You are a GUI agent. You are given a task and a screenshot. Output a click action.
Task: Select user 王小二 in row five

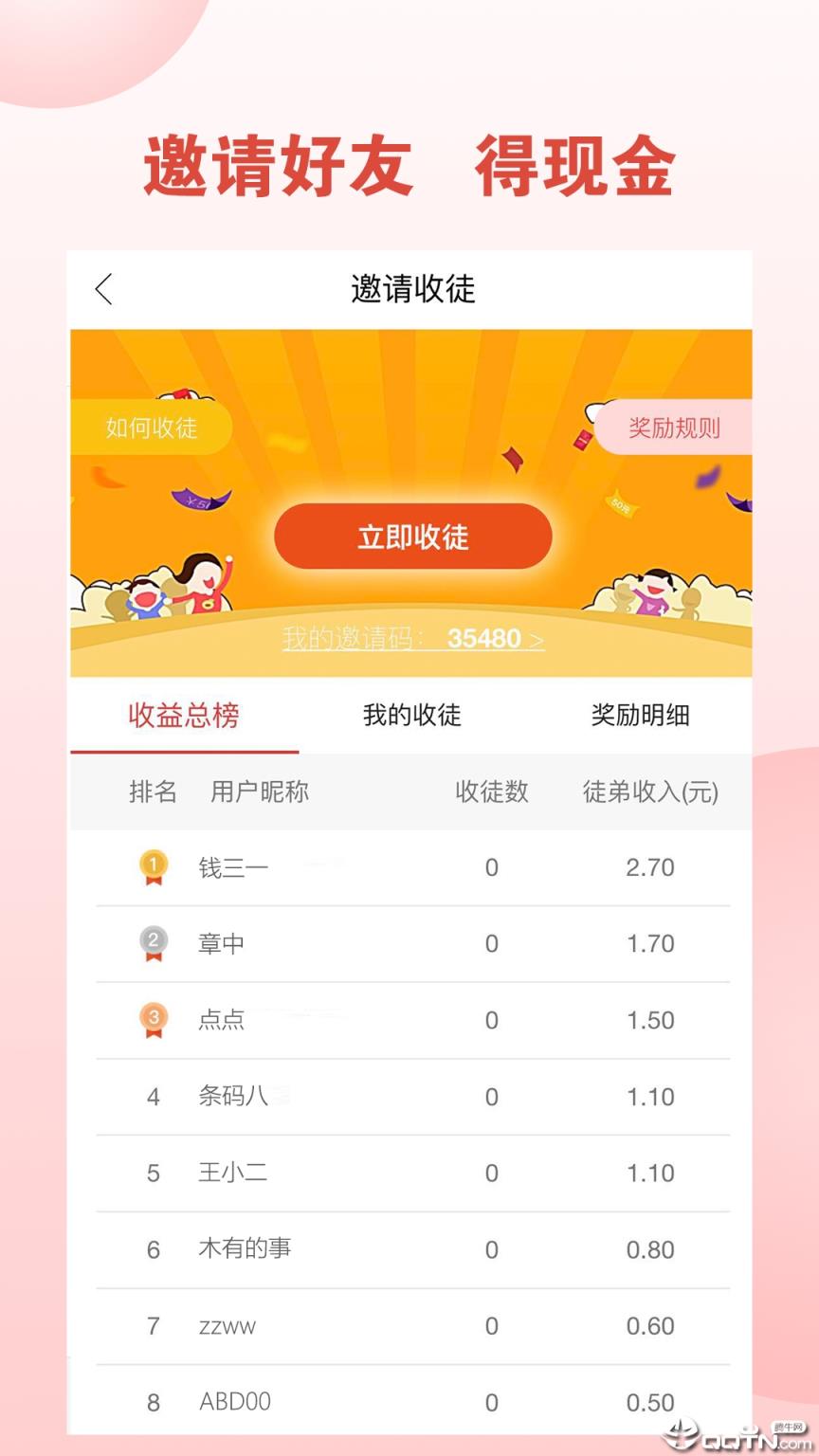[233, 1173]
